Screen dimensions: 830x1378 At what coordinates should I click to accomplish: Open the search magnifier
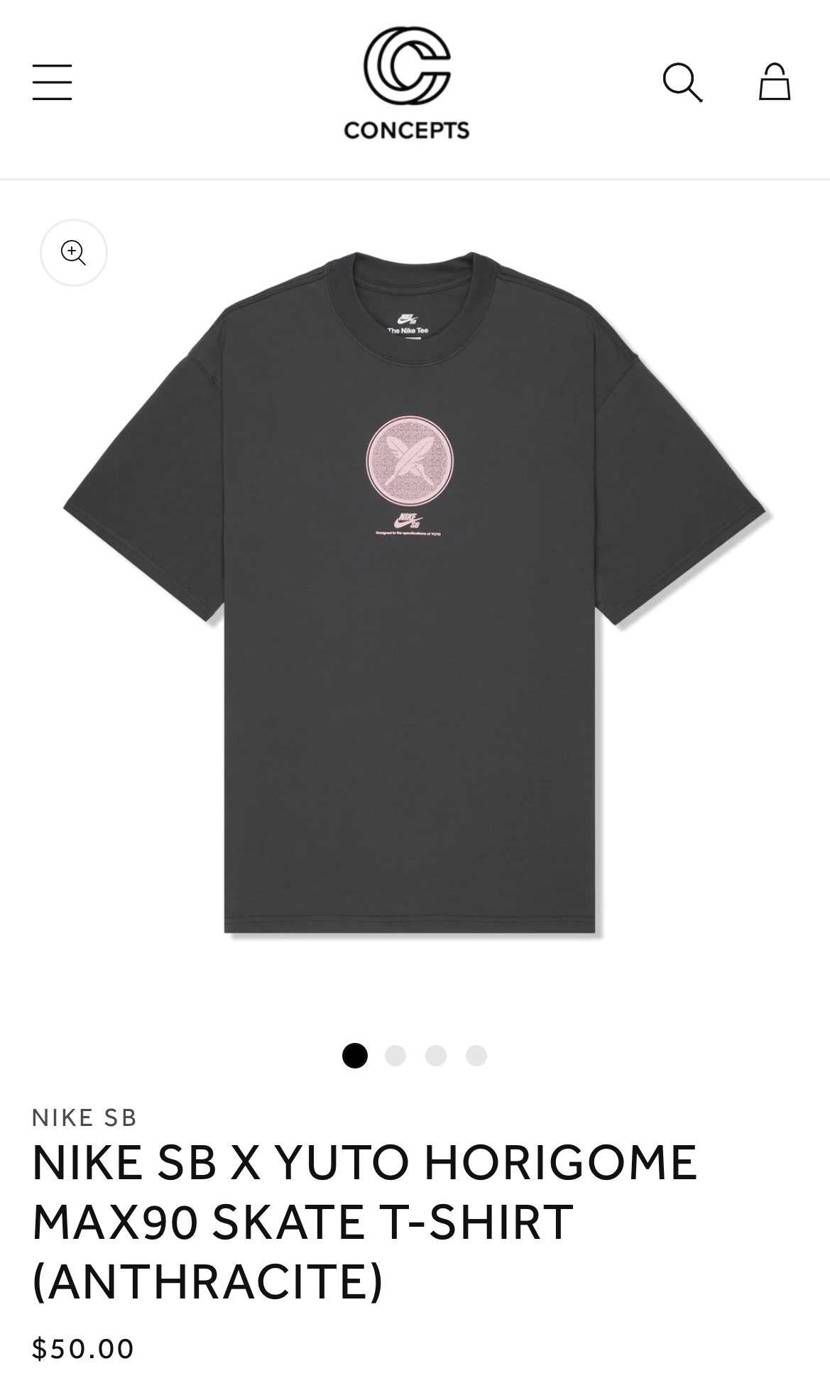click(x=682, y=82)
